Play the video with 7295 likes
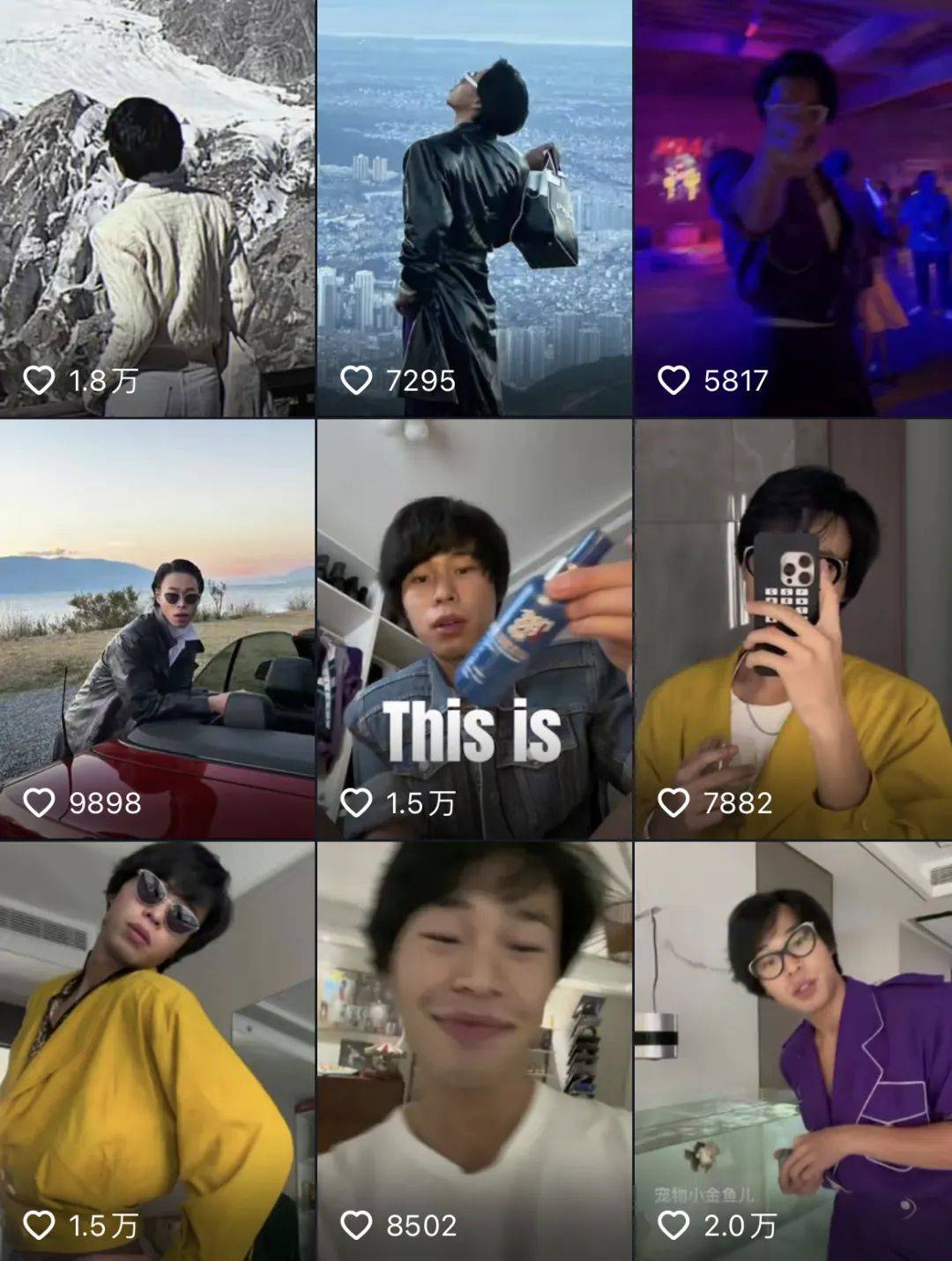 pyautogui.click(x=474, y=208)
